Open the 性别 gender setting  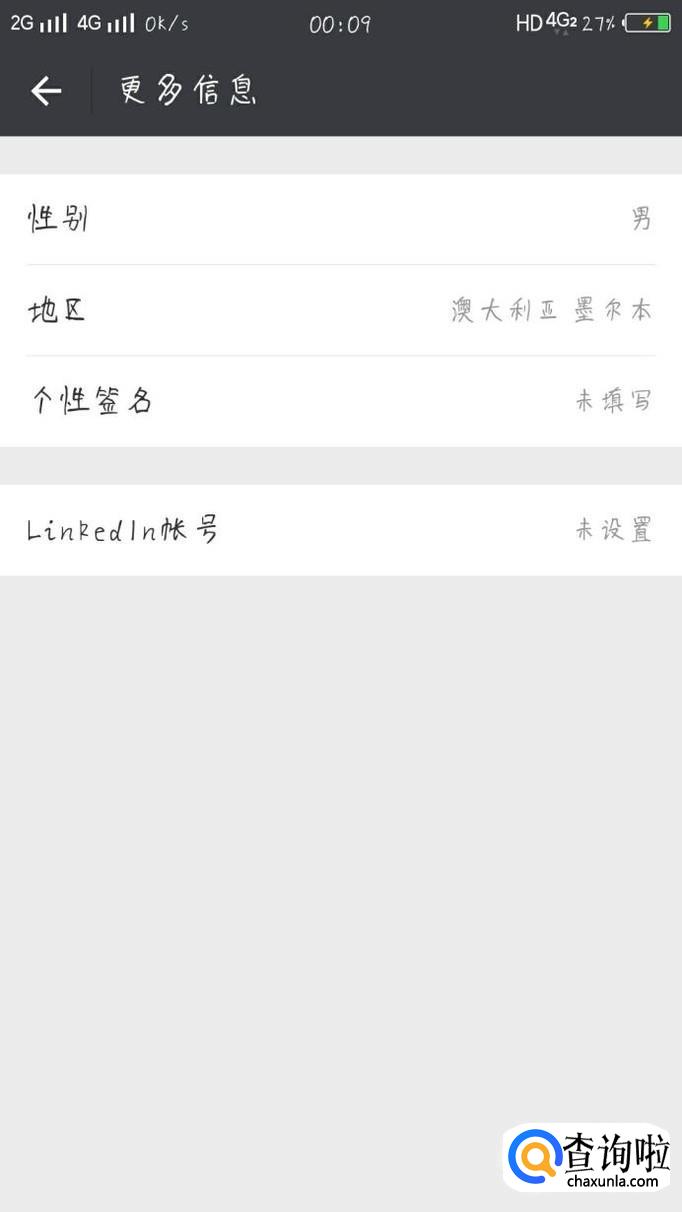(x=340, y=219)
